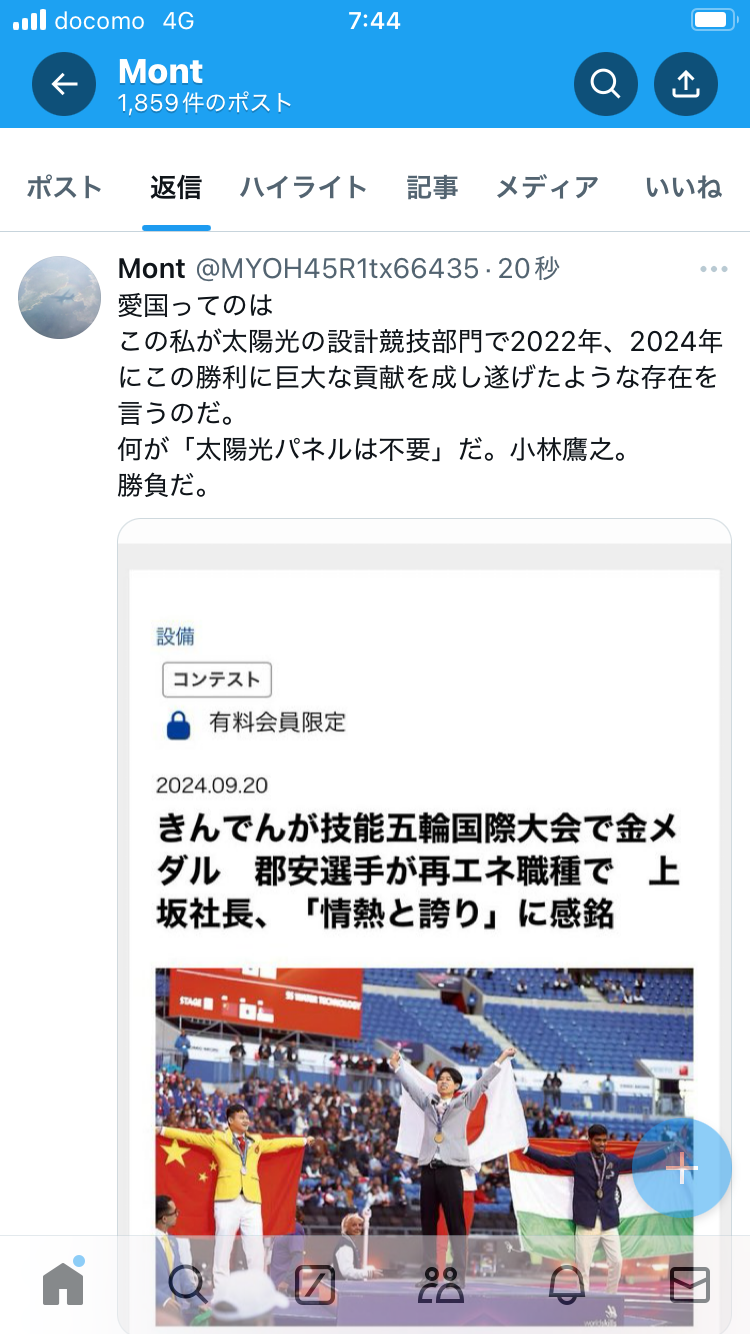
Task: Tap Mont's avatar beside the post
Action: point(60,296)
